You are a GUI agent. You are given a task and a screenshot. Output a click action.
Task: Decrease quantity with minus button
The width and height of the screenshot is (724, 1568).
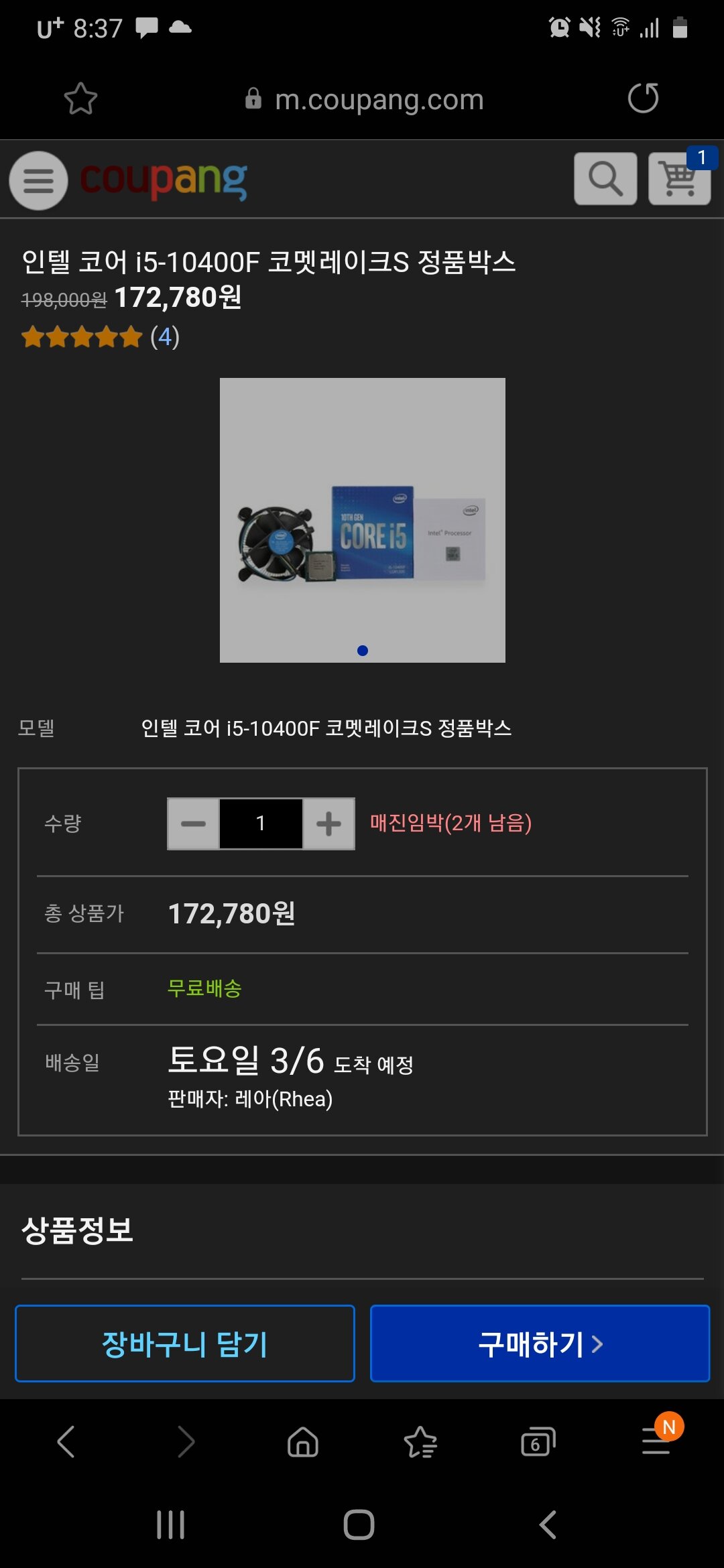[x=193, y=824]
